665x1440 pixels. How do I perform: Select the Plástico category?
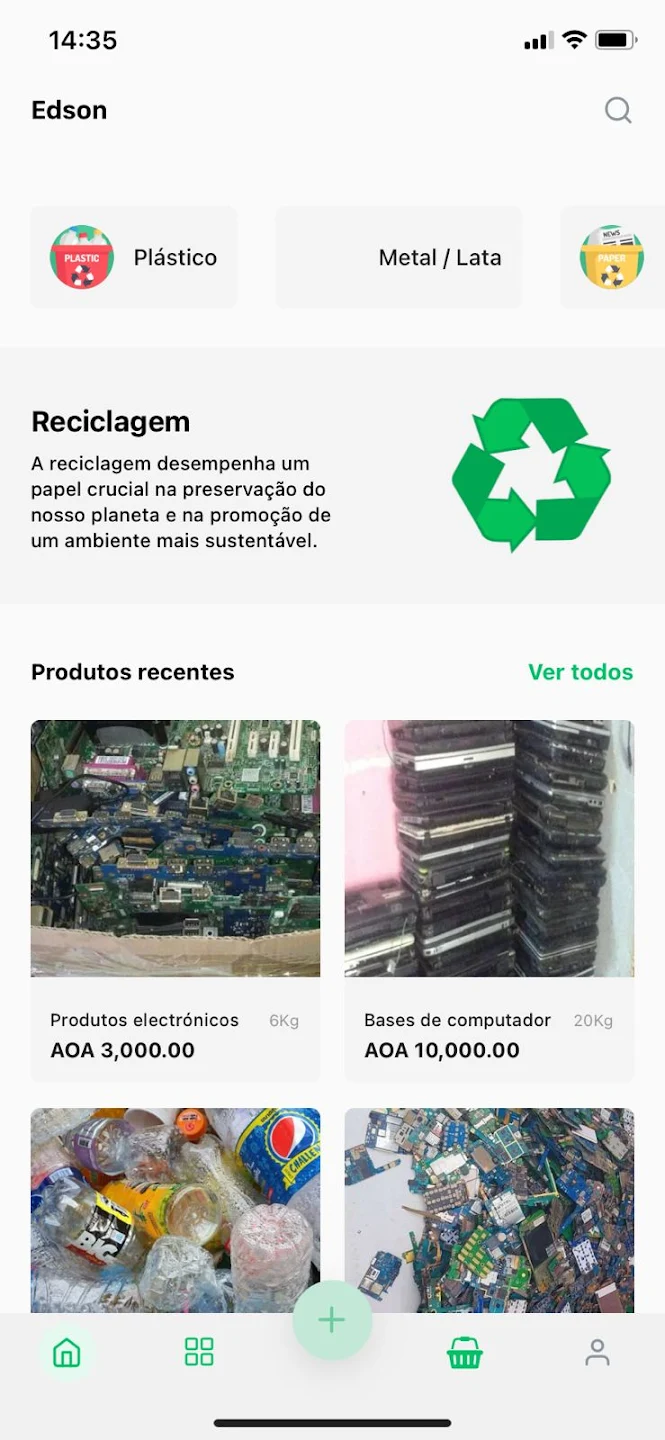pyautogui.click(x=134, y=258)
